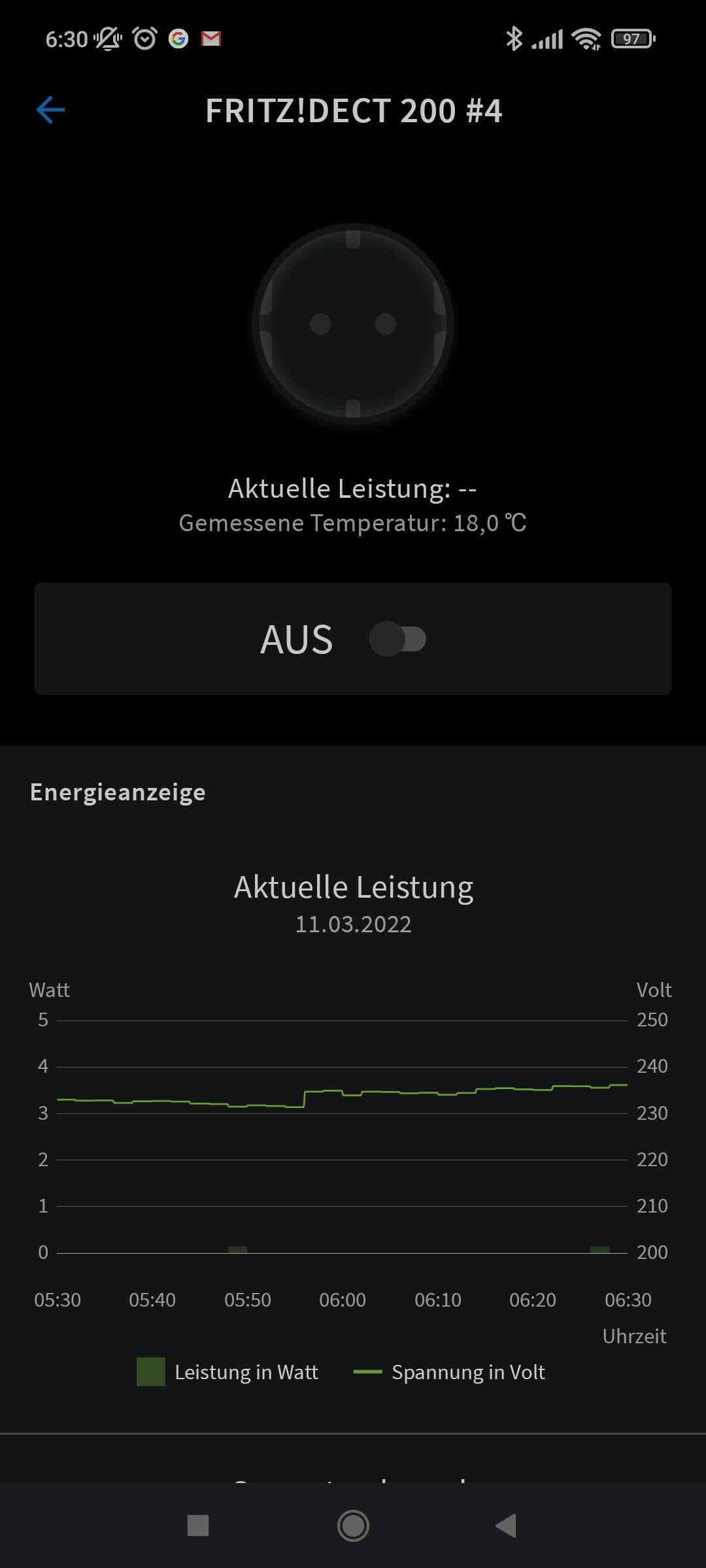Toggle the AUS power switch on
The image size is (706, 1568).
pyautogui.click(x=397, y=639)
